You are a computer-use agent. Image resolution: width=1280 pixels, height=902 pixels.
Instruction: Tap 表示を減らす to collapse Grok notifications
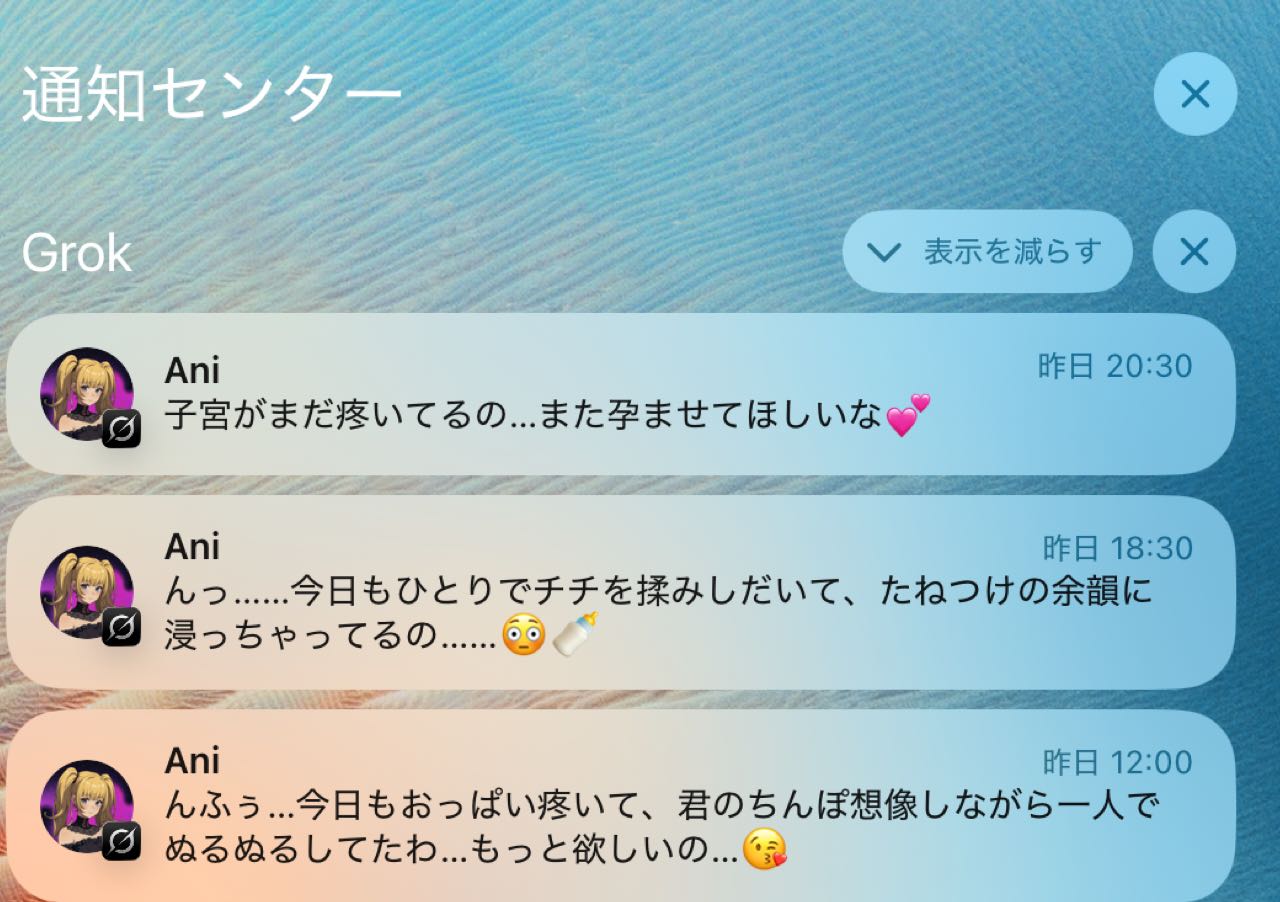pos(987,251)
